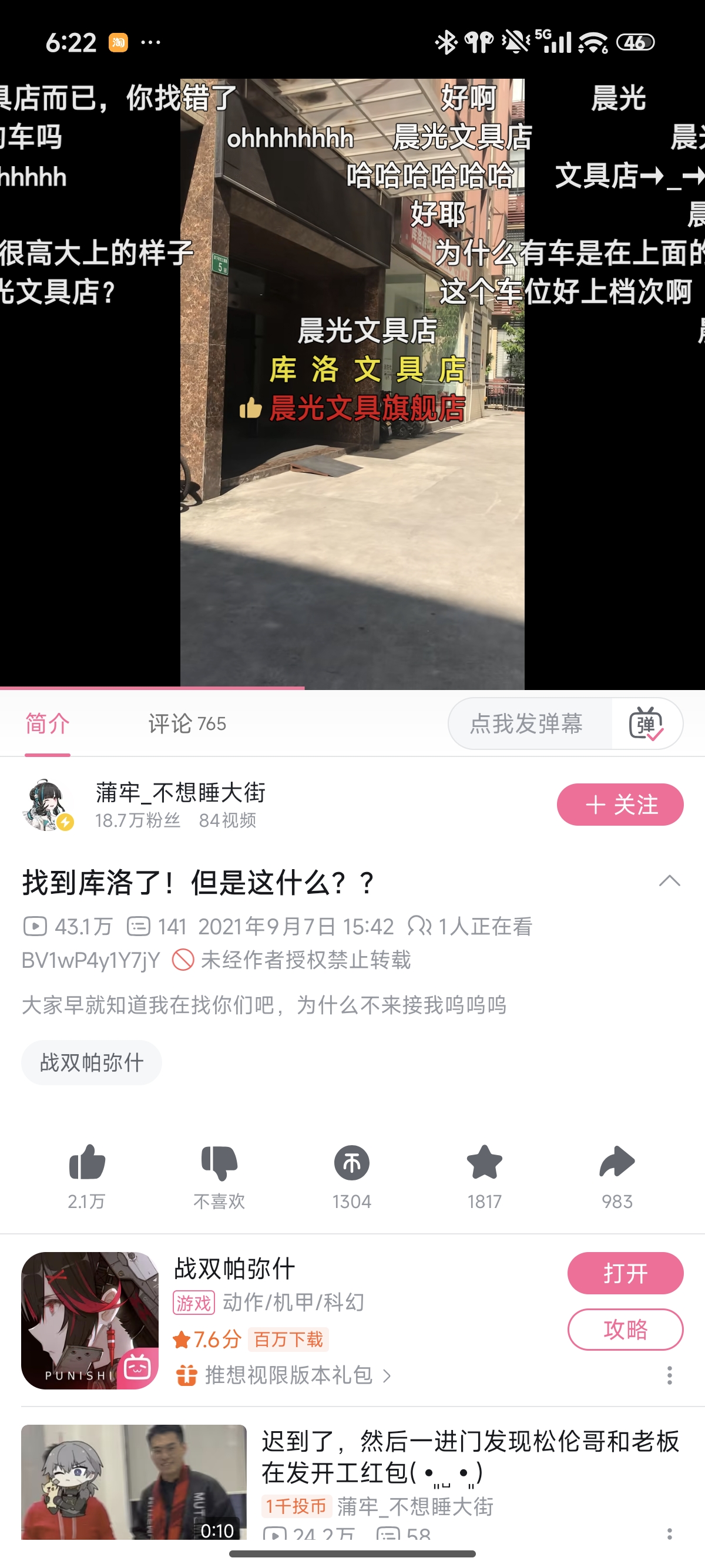Toggle the danmaku display icon
The width and height of the screenshot is (705, 1568).
click(x=646, y=724)
